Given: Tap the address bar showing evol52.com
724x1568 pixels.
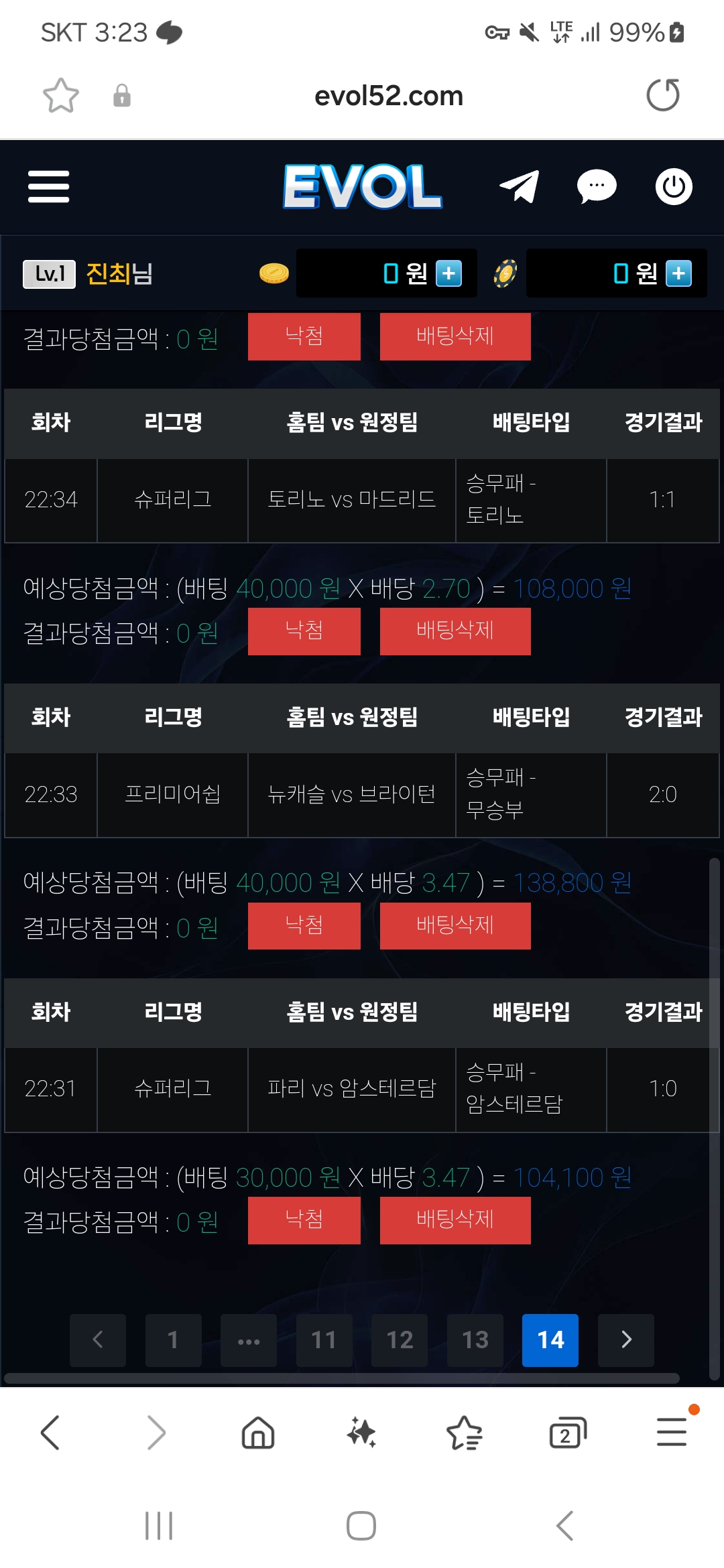Looking at the screenshot, I should tap(389, 95).
